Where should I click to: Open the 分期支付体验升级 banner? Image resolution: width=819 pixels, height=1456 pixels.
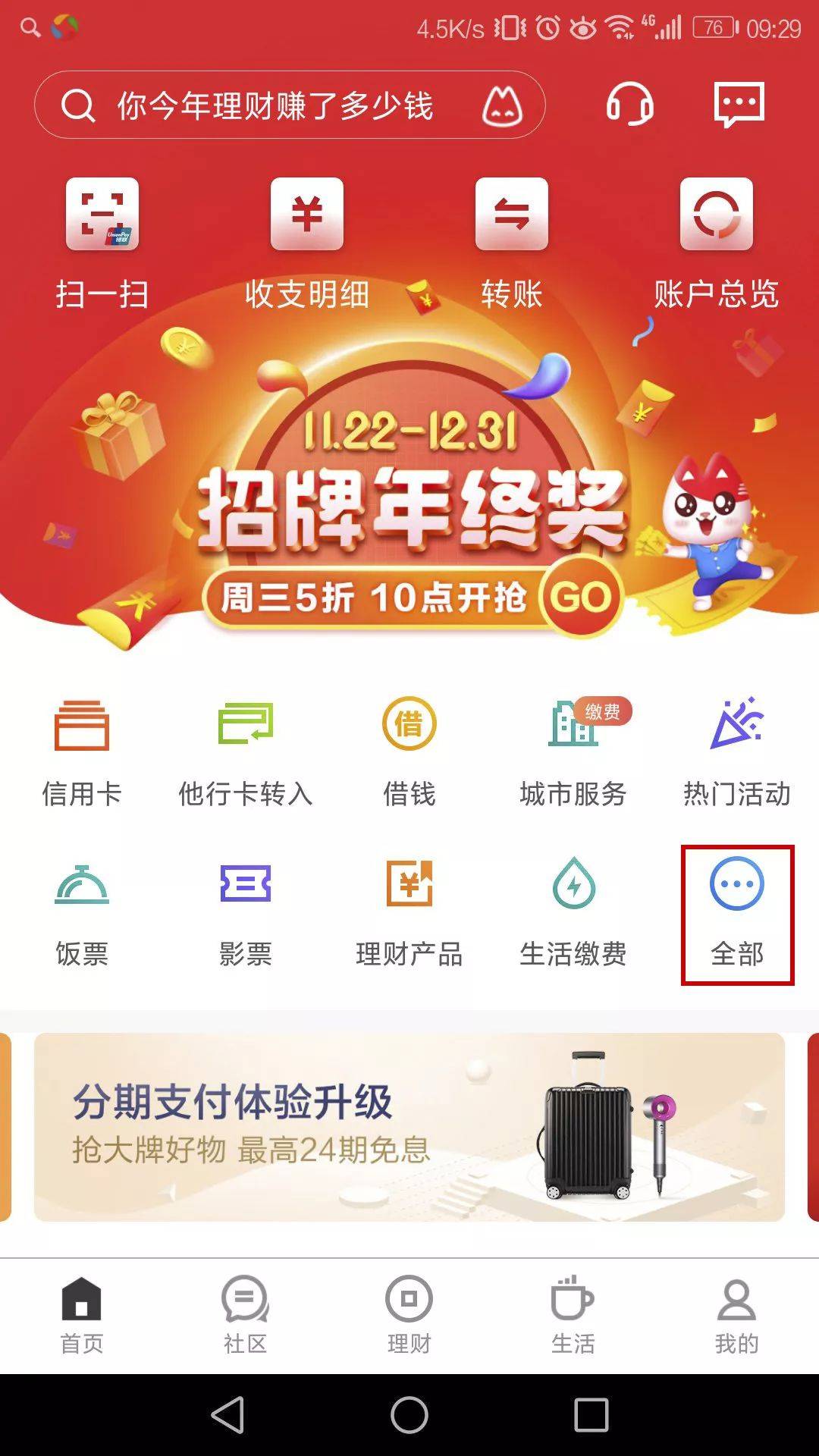[409, 1127]
